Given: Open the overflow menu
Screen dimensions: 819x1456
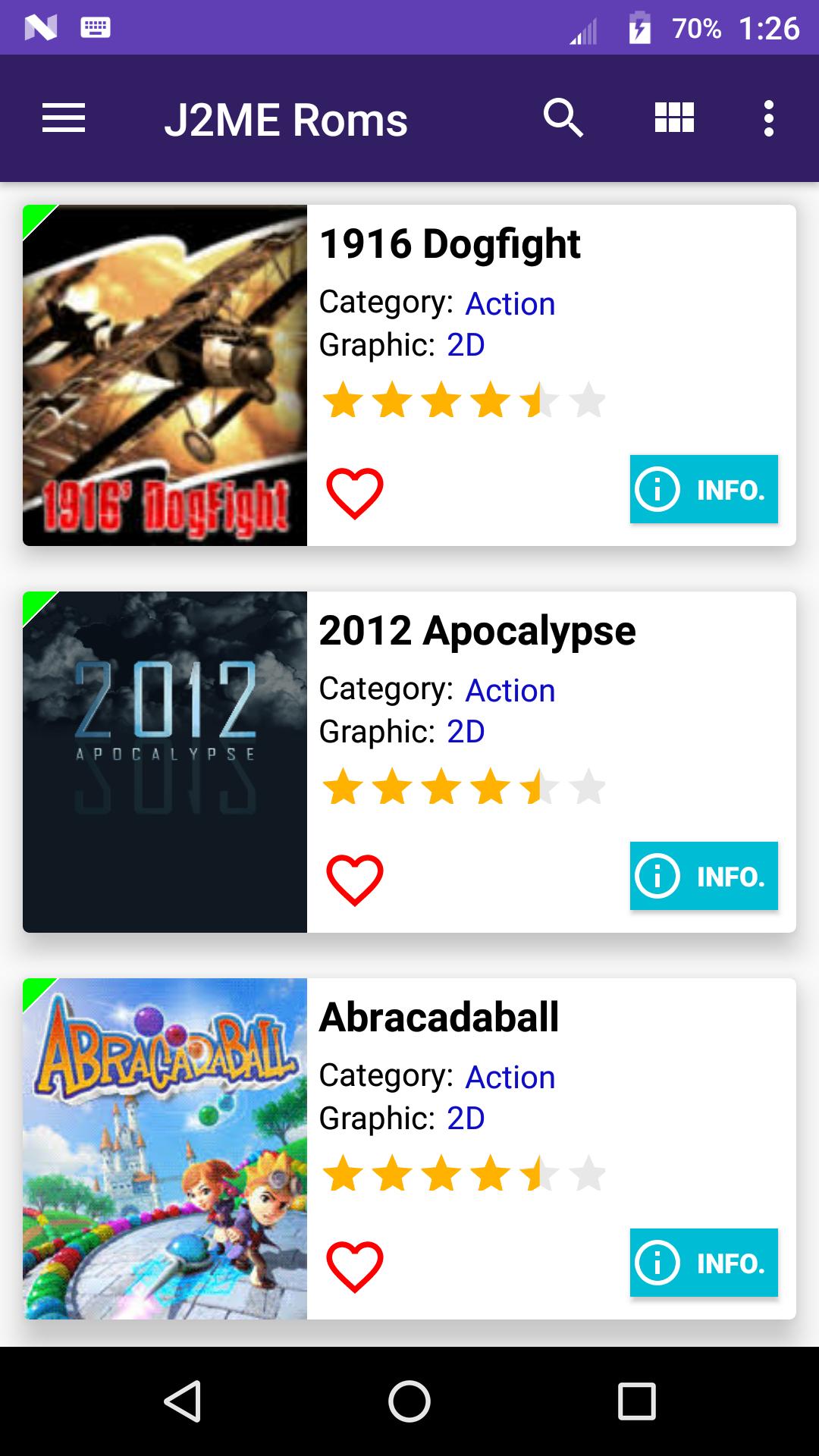Looking at the screenshot, I should [x=768, y=118].
